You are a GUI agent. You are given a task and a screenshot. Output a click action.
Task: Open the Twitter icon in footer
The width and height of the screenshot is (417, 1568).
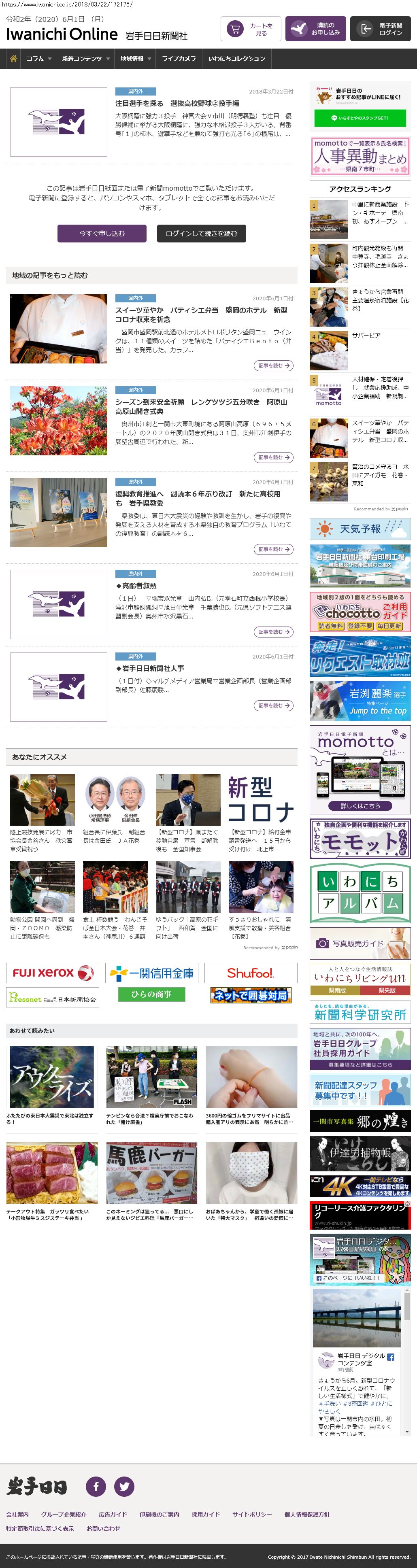[x=124, y=1486]
